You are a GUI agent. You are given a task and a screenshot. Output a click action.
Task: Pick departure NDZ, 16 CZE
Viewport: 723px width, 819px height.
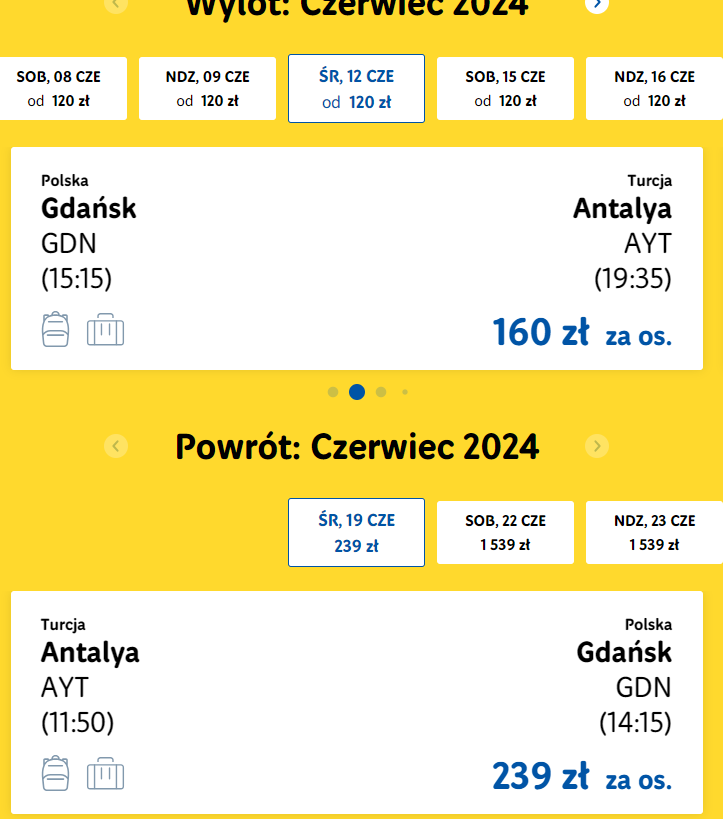pyautogui.click(x=654, y=88)
